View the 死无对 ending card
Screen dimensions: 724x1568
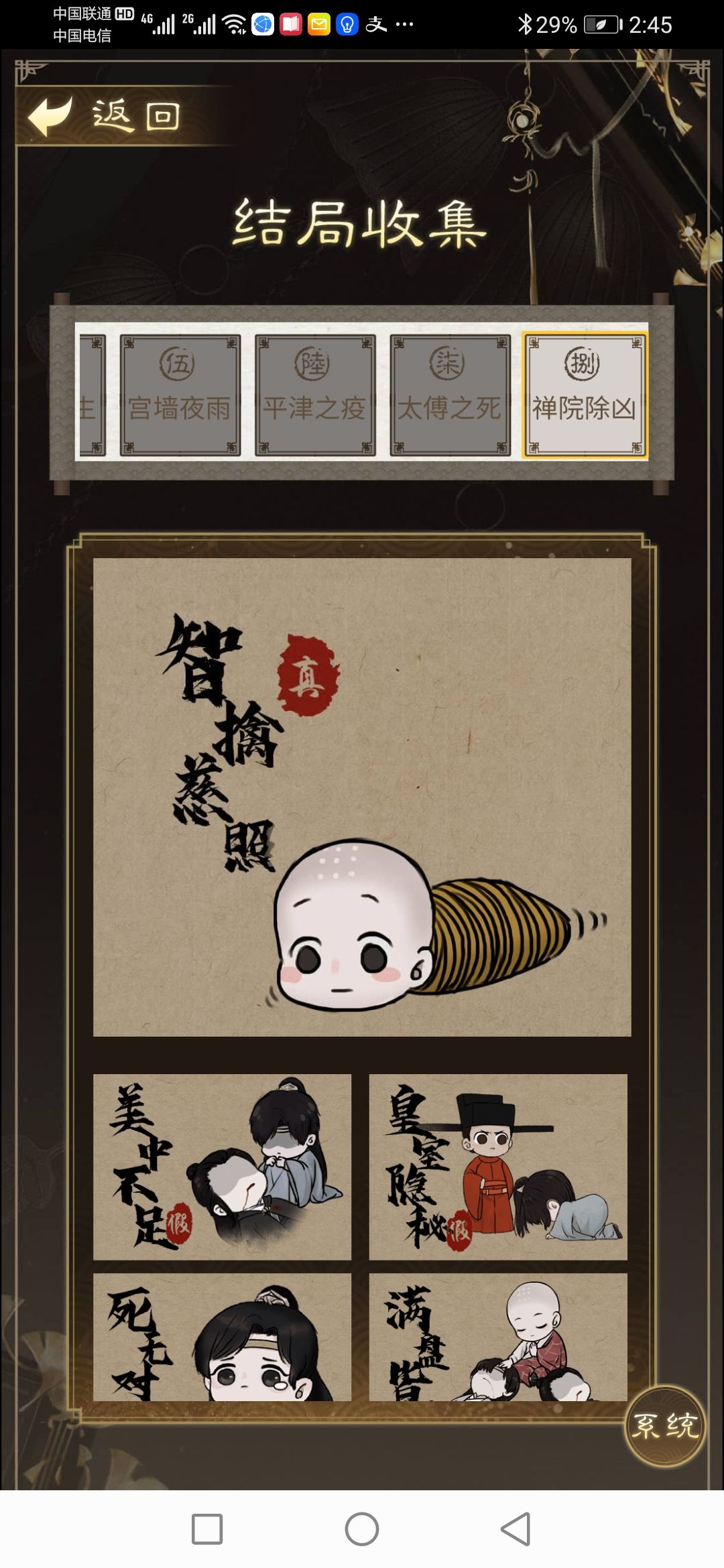[222, 1337]
